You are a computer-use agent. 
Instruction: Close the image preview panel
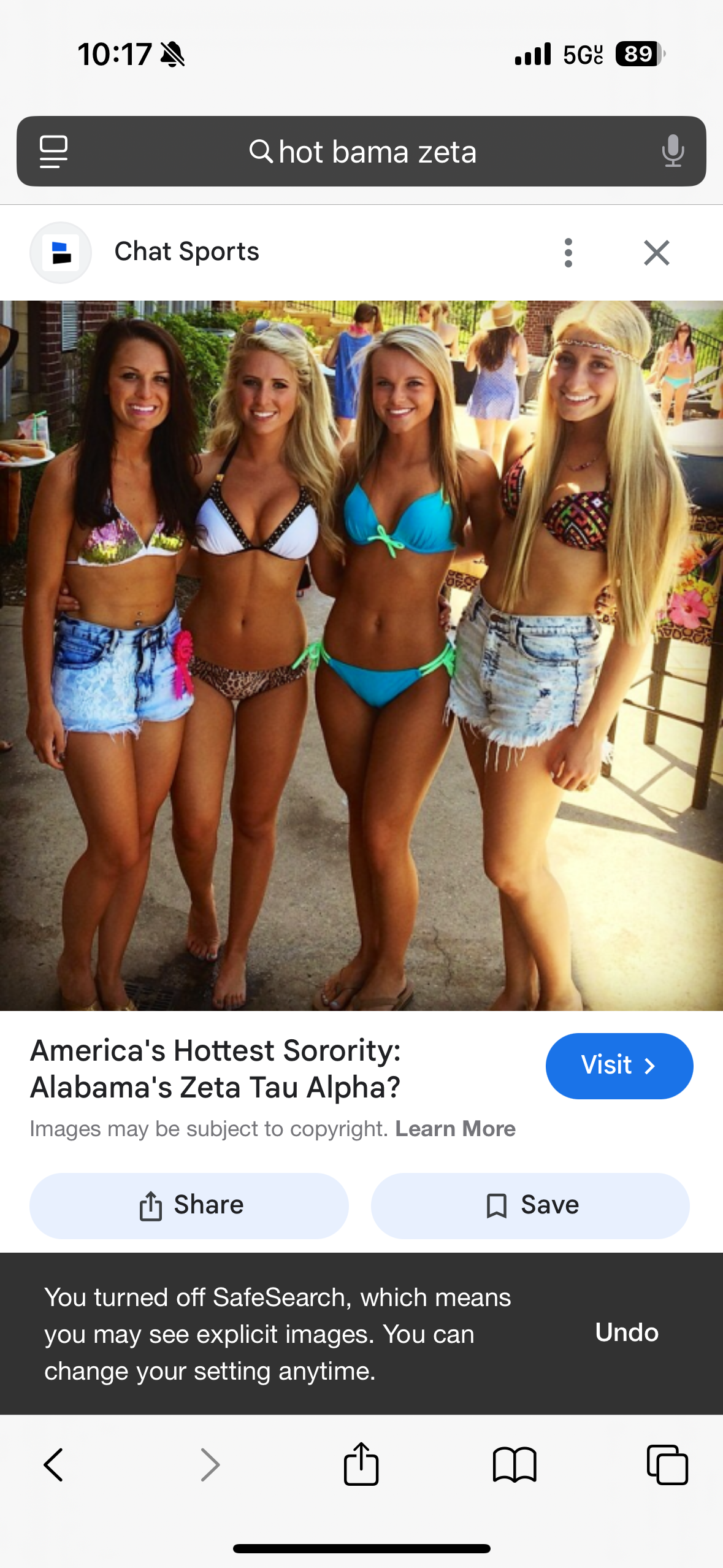[656, 253]
